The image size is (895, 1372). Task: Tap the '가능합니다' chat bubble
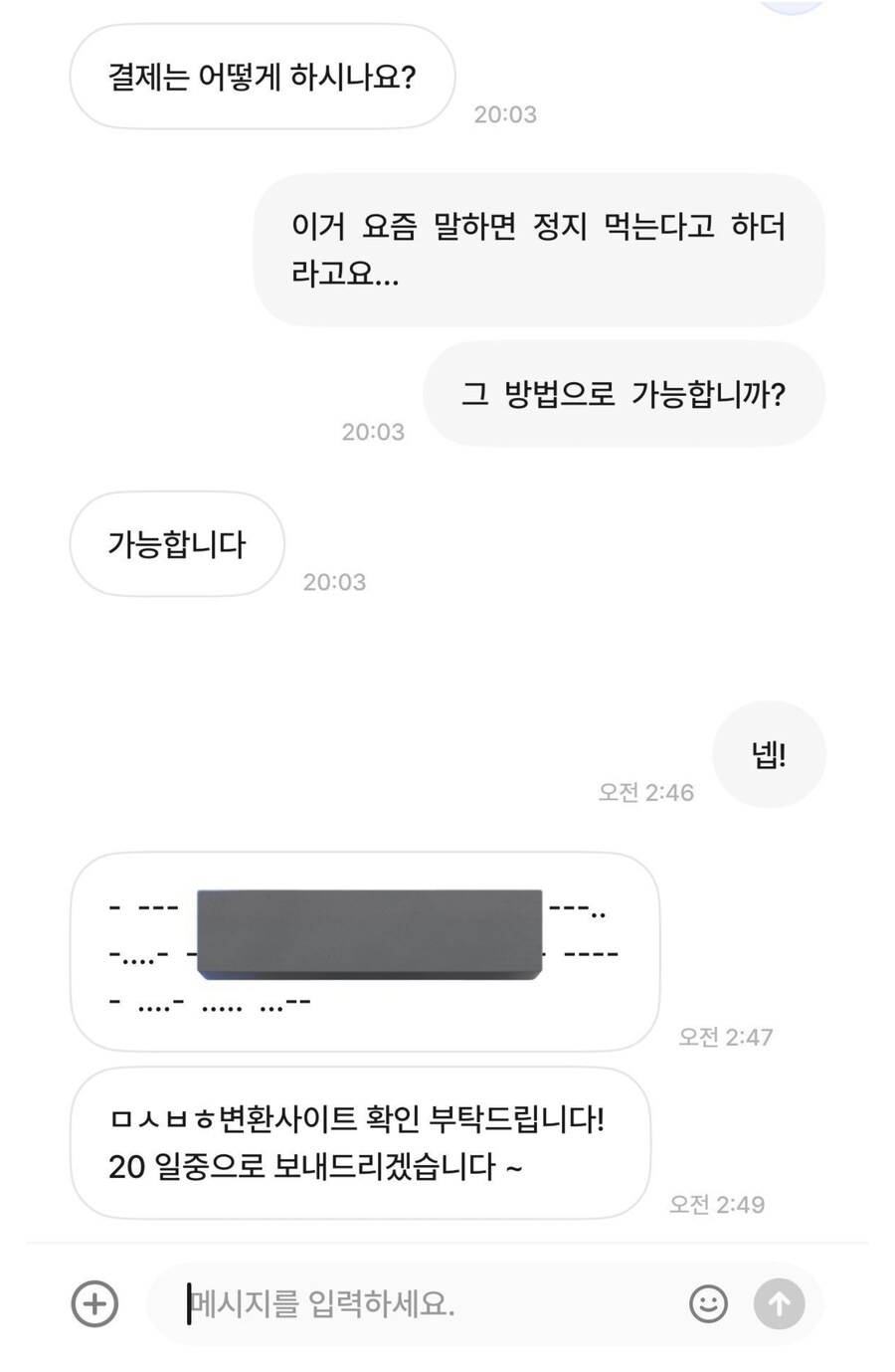click(x=175, y=544)
